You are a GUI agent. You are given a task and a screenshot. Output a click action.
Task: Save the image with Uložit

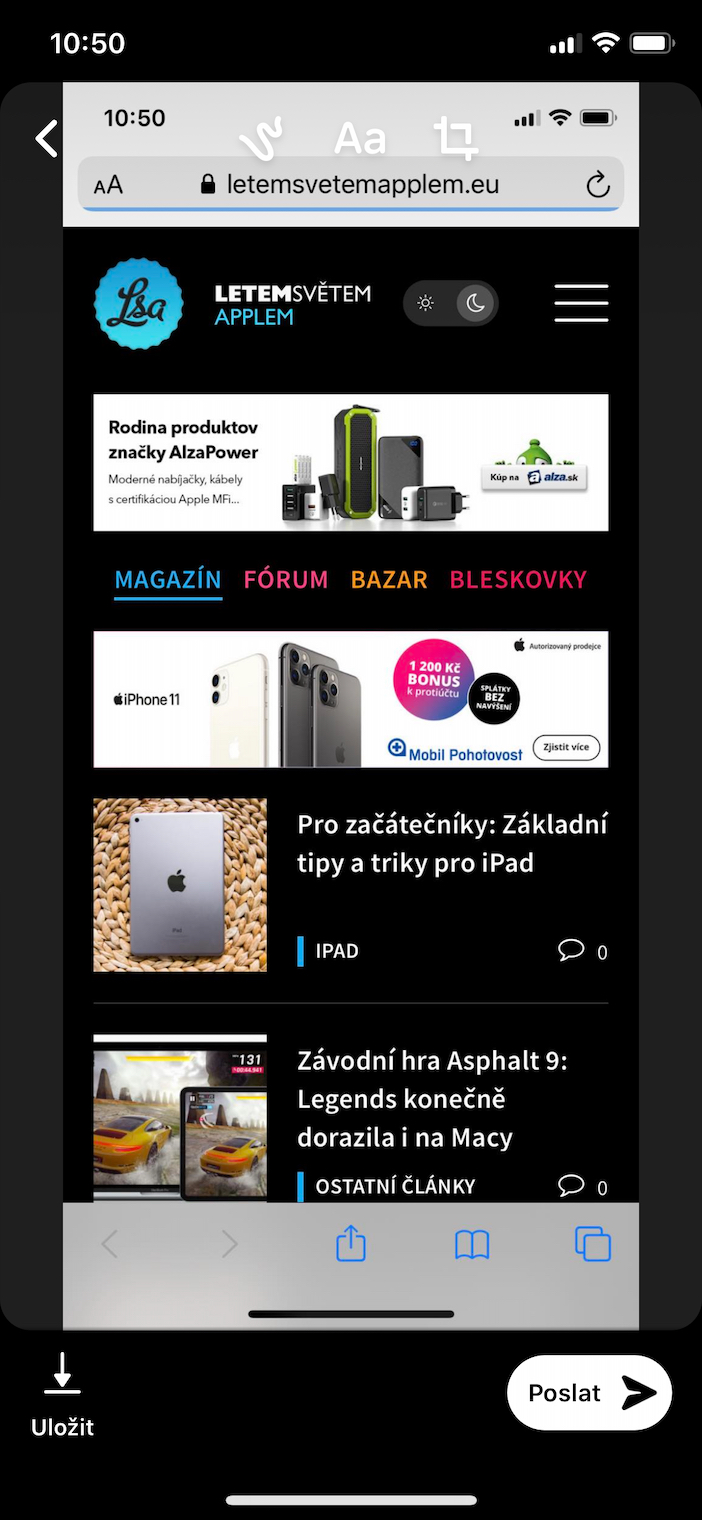click(x=62, y=1394)
